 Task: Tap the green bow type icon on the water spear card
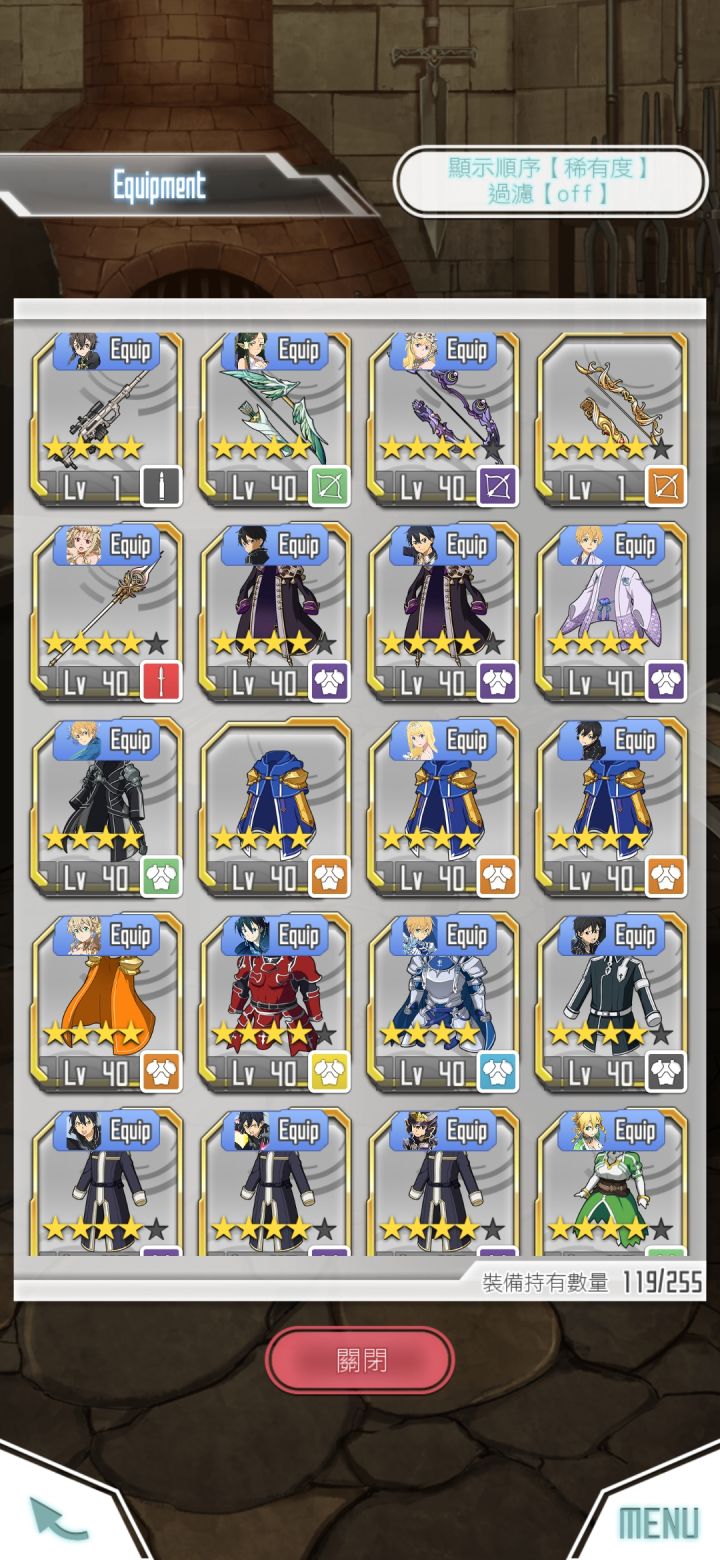point(332,484)
